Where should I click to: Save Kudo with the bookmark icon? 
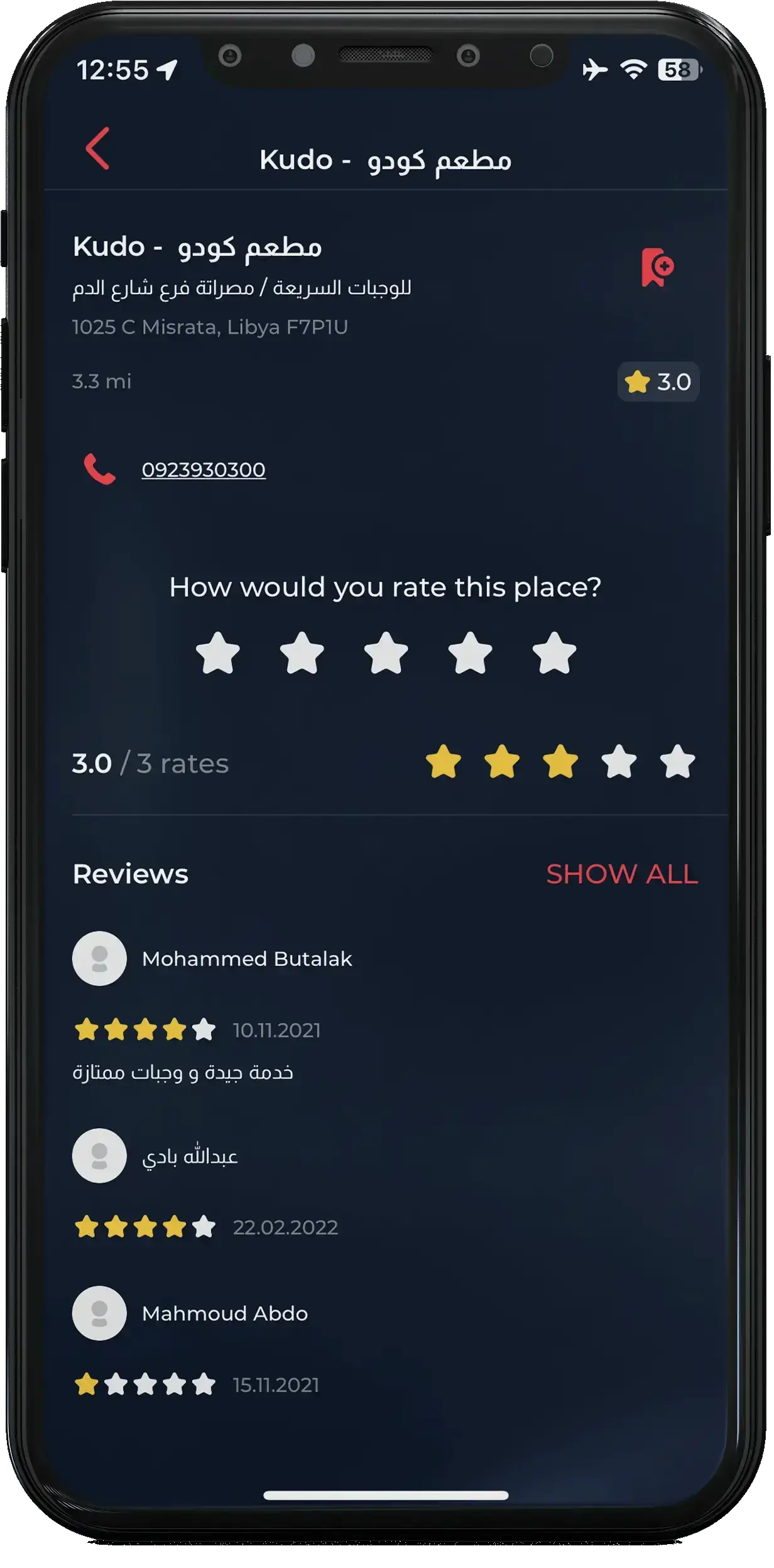657,267
